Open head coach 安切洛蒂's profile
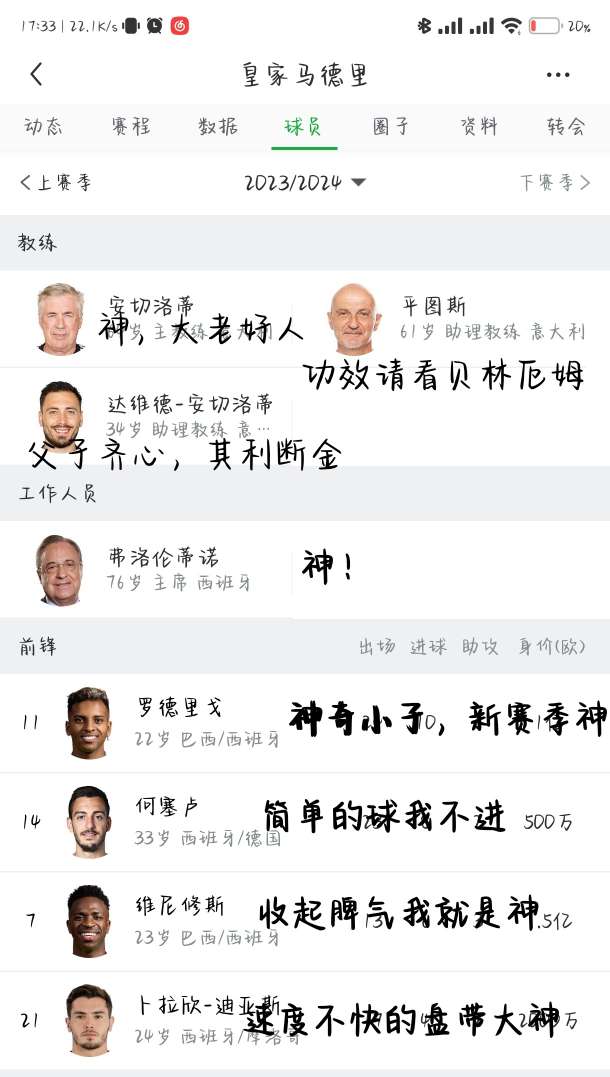 coord(150,318)
